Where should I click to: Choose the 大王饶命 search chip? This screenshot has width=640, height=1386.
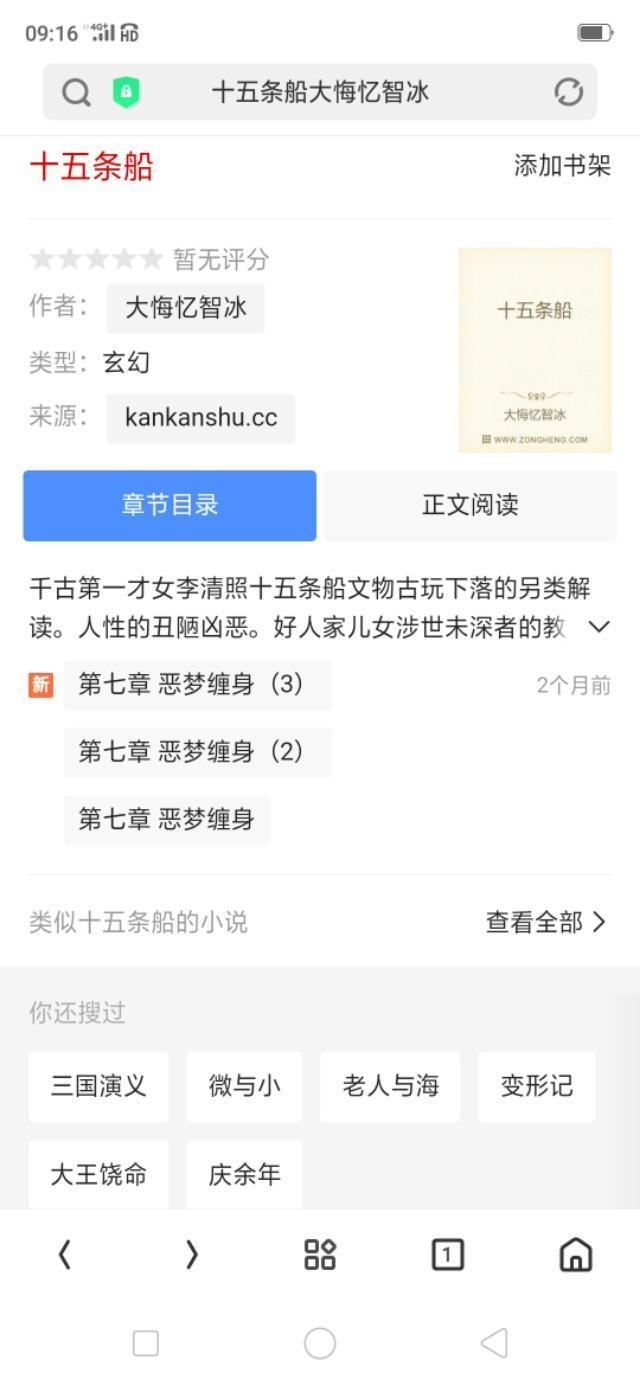tap(98, 1174)
